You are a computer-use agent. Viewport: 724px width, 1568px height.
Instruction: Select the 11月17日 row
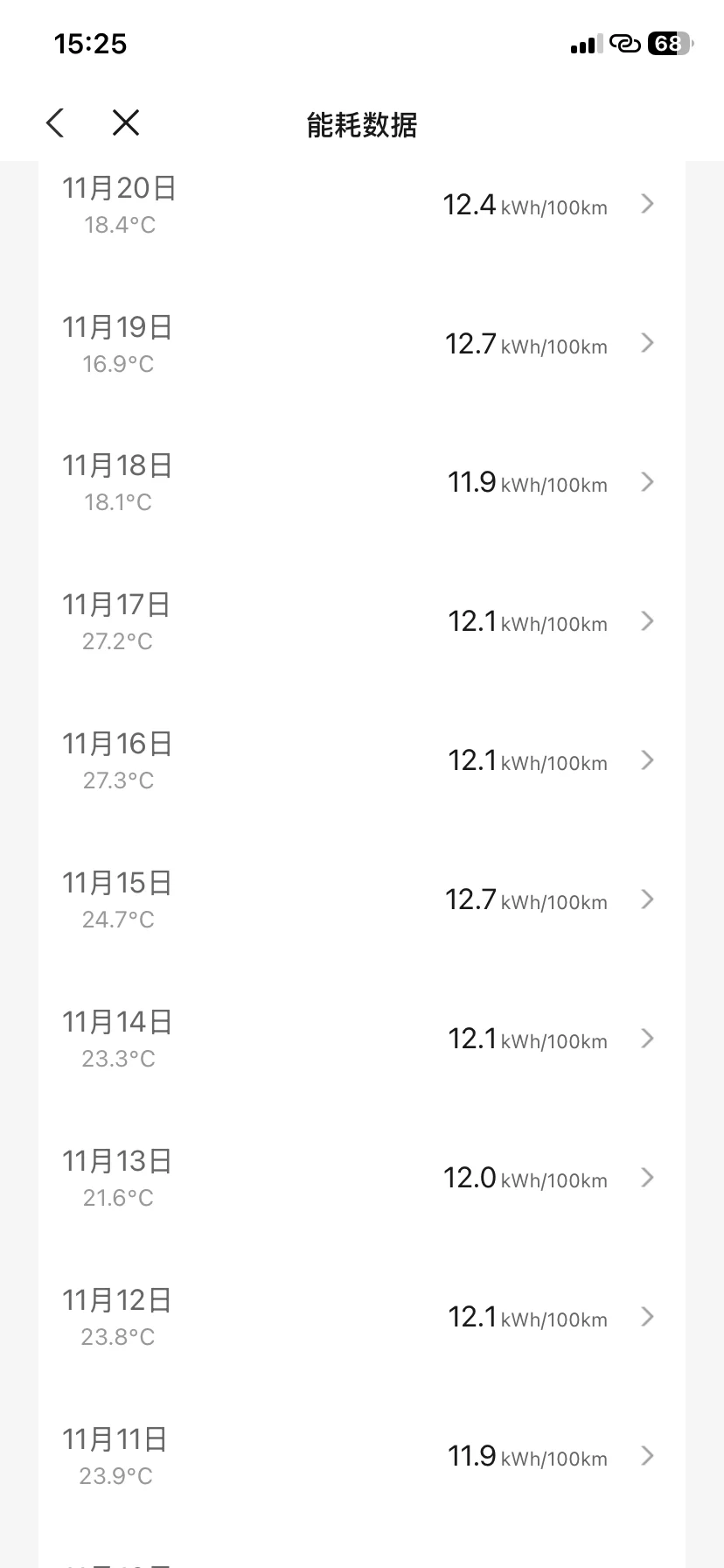pyautogui.click(x=360, y=622)
